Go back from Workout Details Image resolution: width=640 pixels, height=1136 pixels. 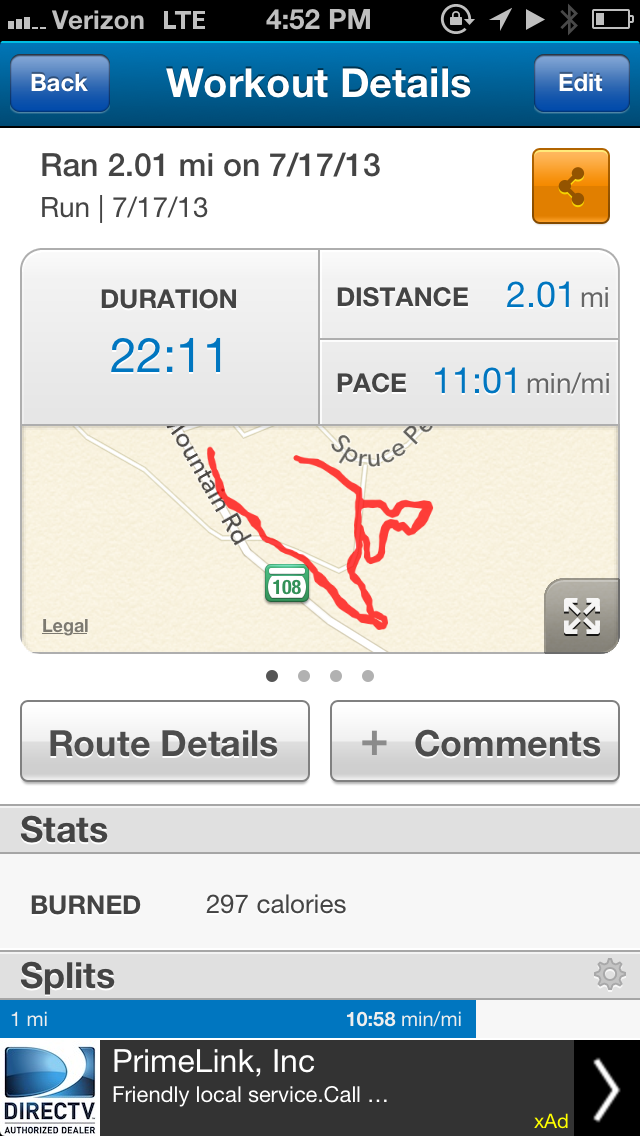click(59, 83)
